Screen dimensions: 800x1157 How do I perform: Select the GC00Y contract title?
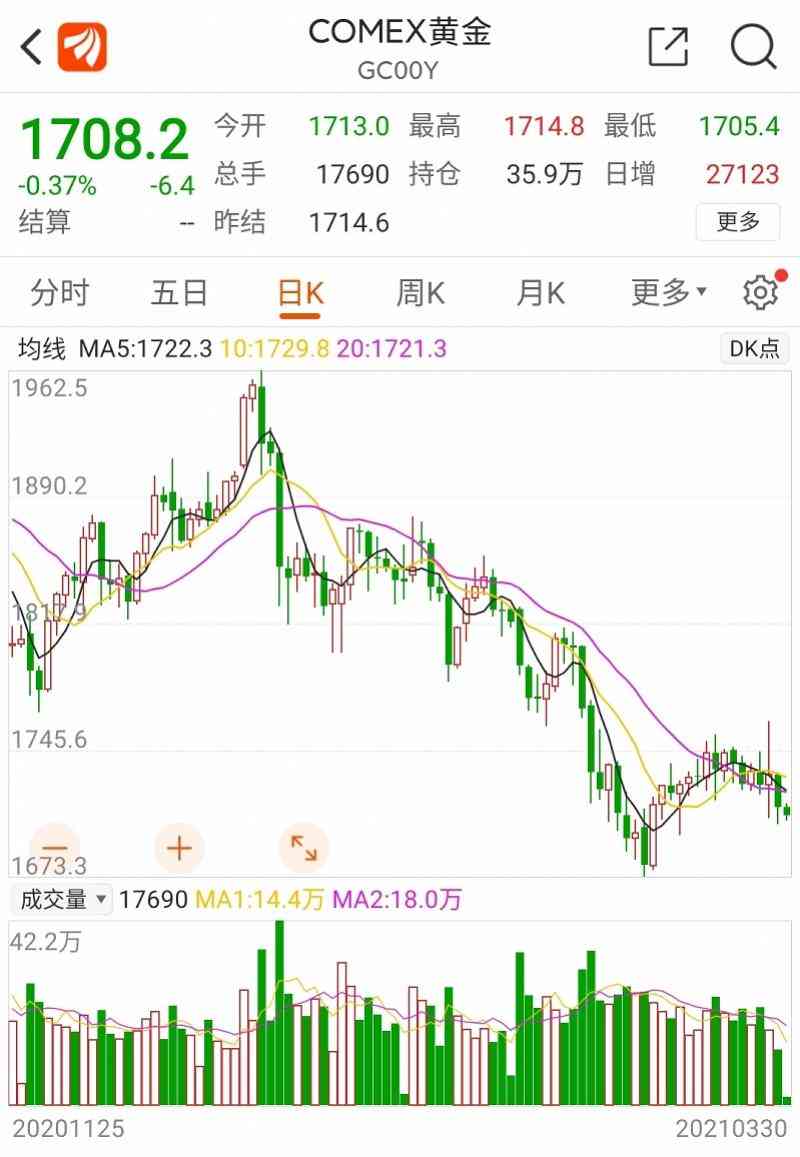[x=399, y=69]
